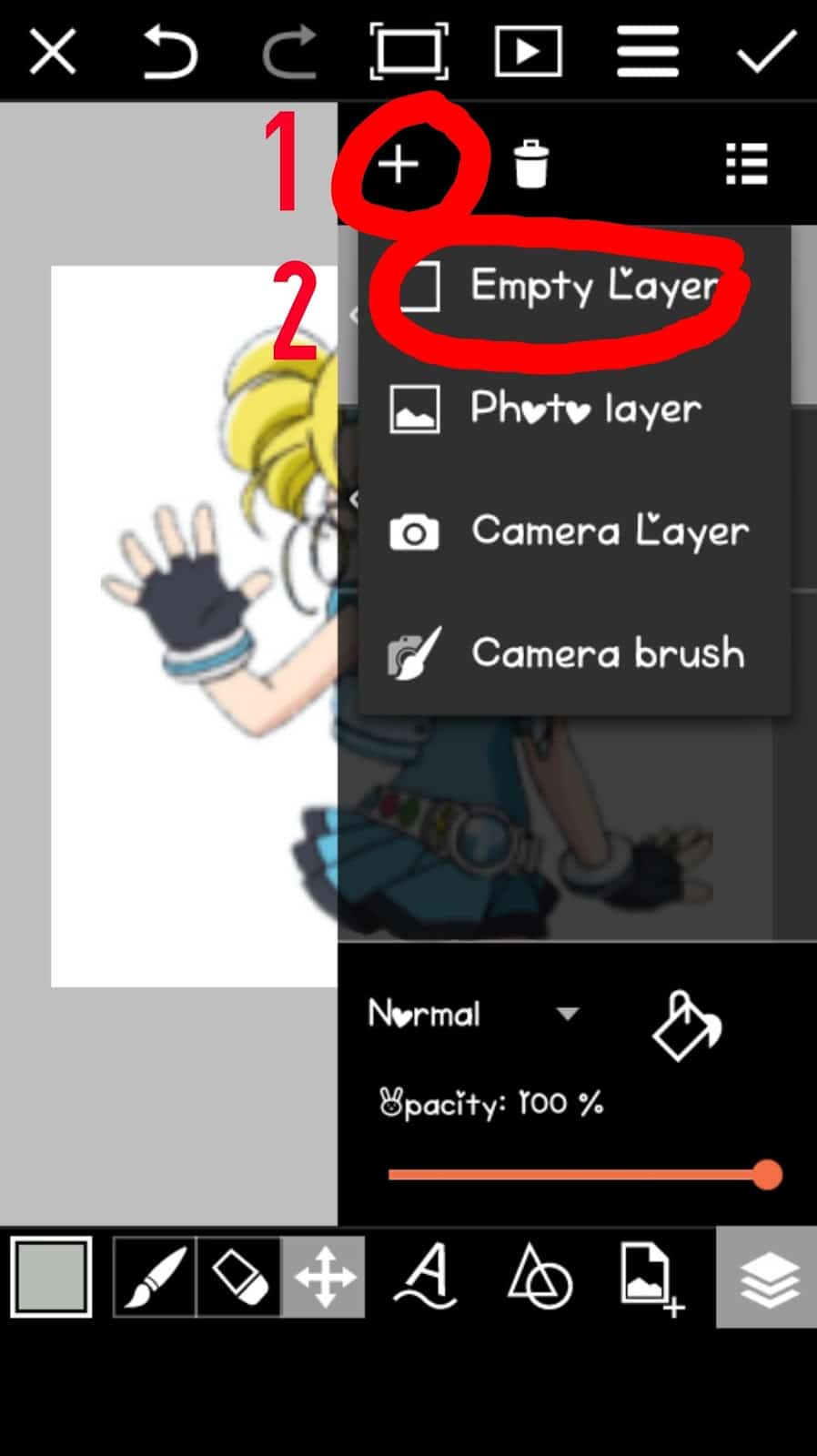Open the text tool
Viewport: 817px width, 1456px height.
click(426, 1276)
